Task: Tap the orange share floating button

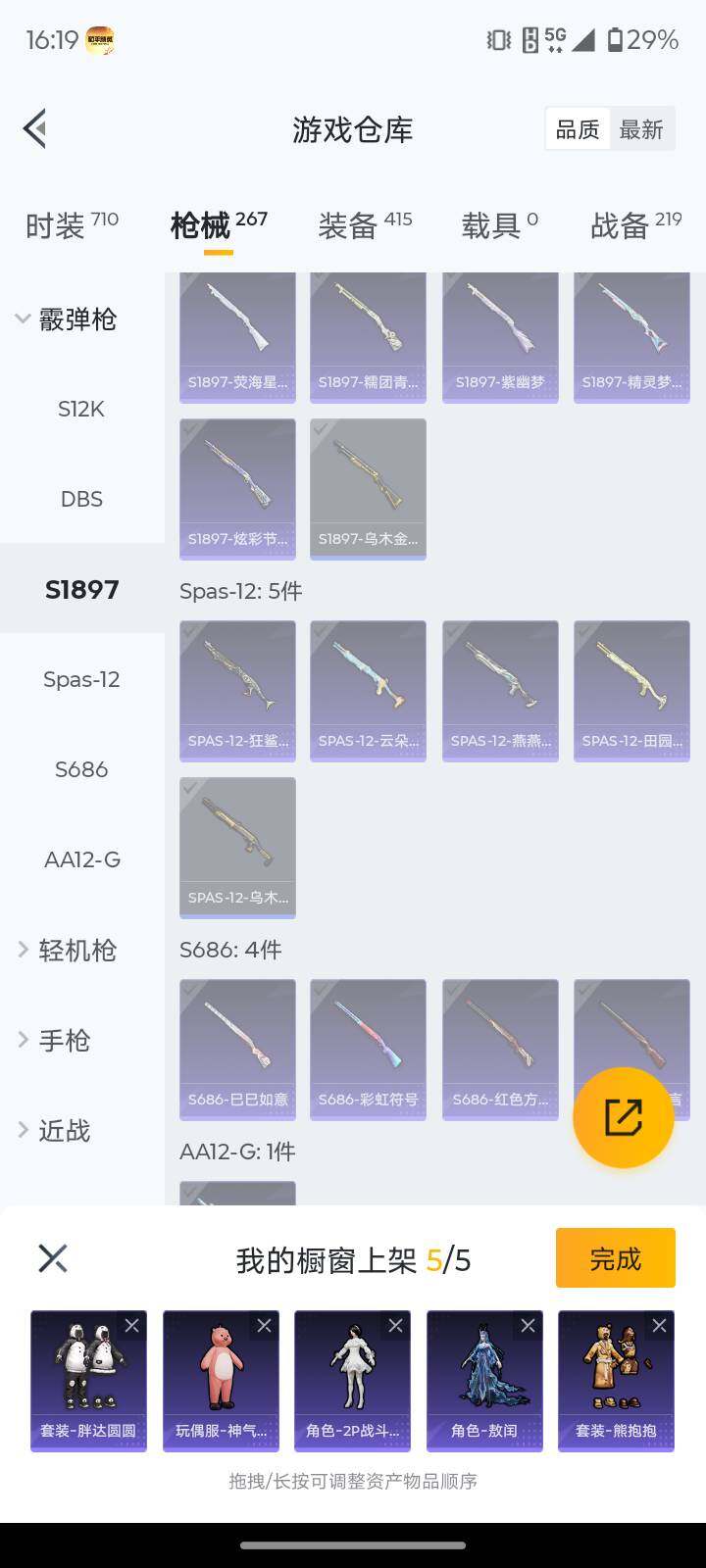Action: (x=623, y=1117)
